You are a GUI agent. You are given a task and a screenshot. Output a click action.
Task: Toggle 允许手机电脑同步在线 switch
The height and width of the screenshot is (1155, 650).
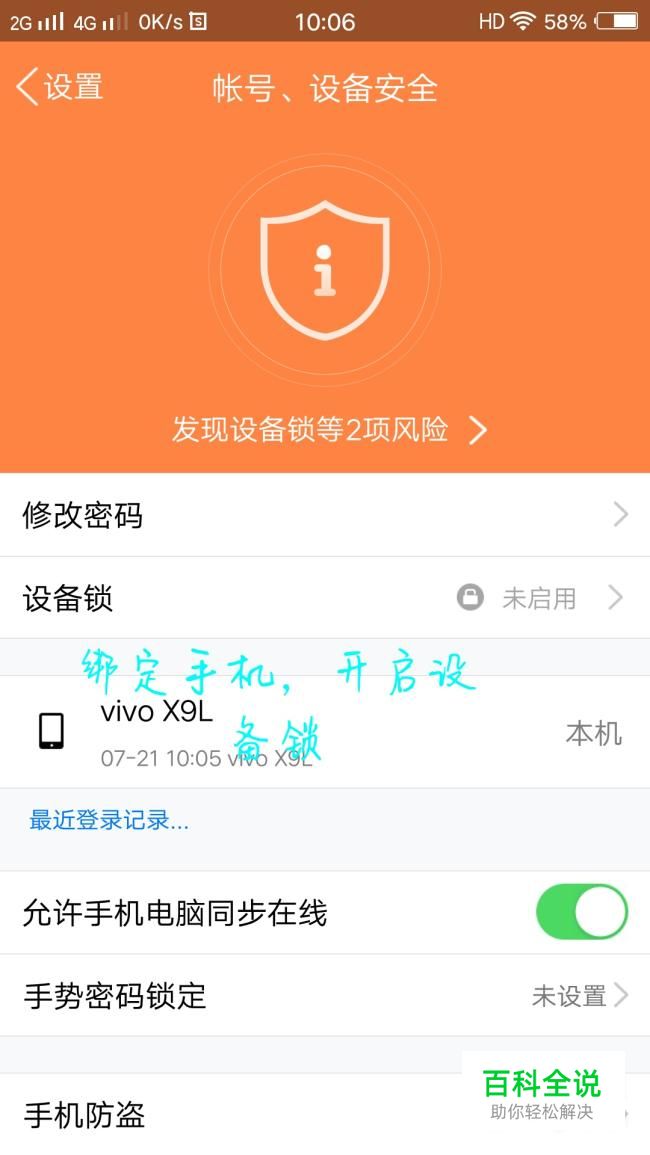pyautogui.click(x=581, y=912)
